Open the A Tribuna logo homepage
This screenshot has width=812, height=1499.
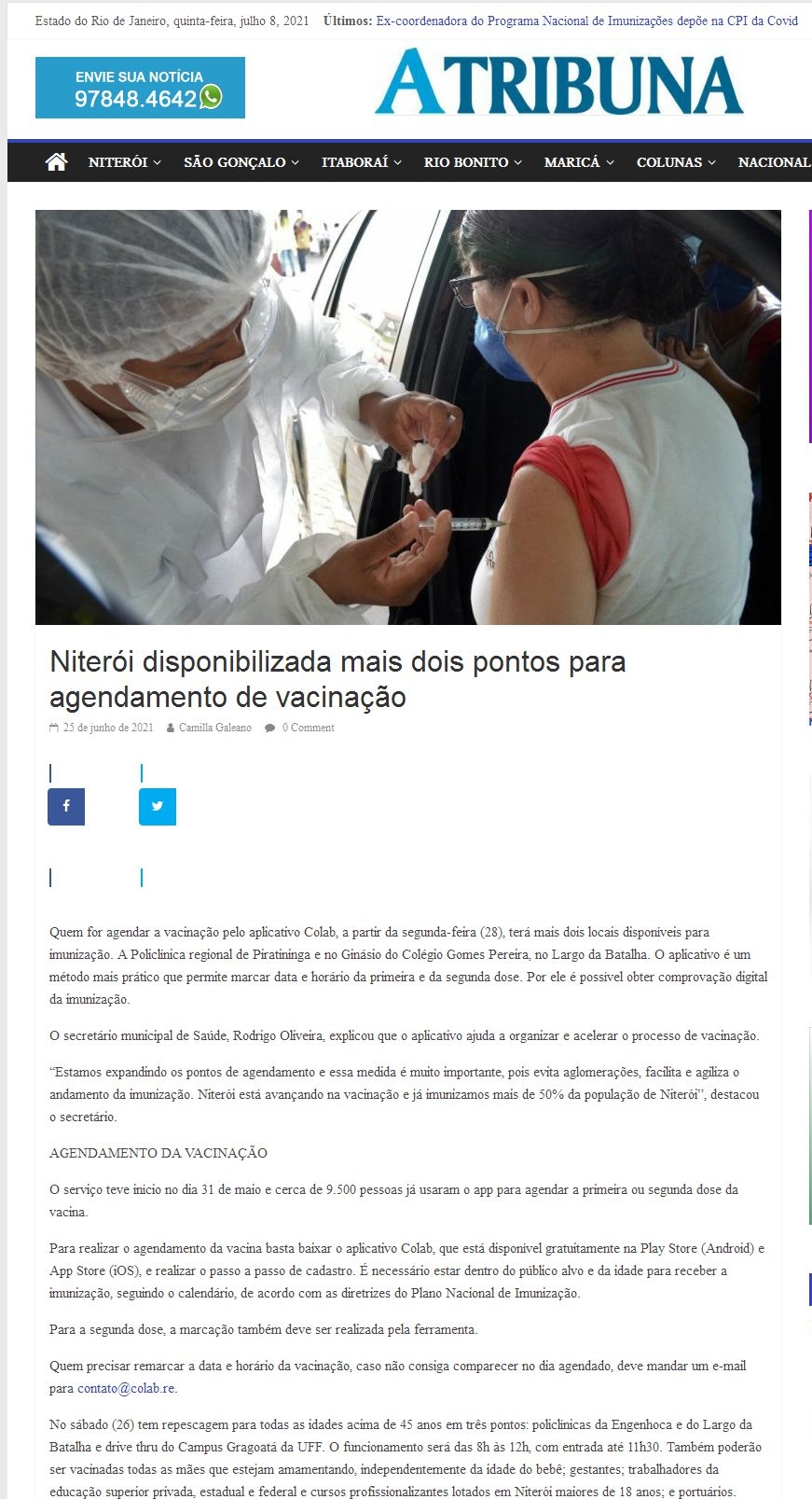[558, 84]
